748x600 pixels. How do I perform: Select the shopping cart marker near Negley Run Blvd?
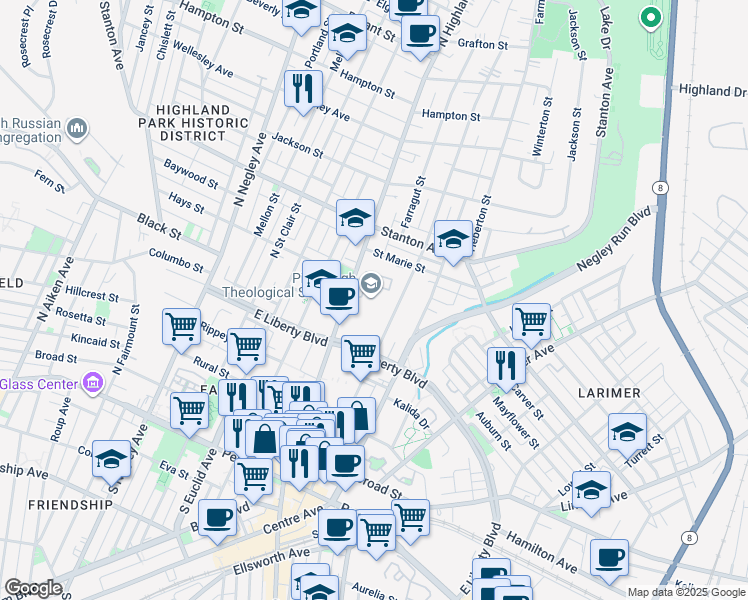531,322
